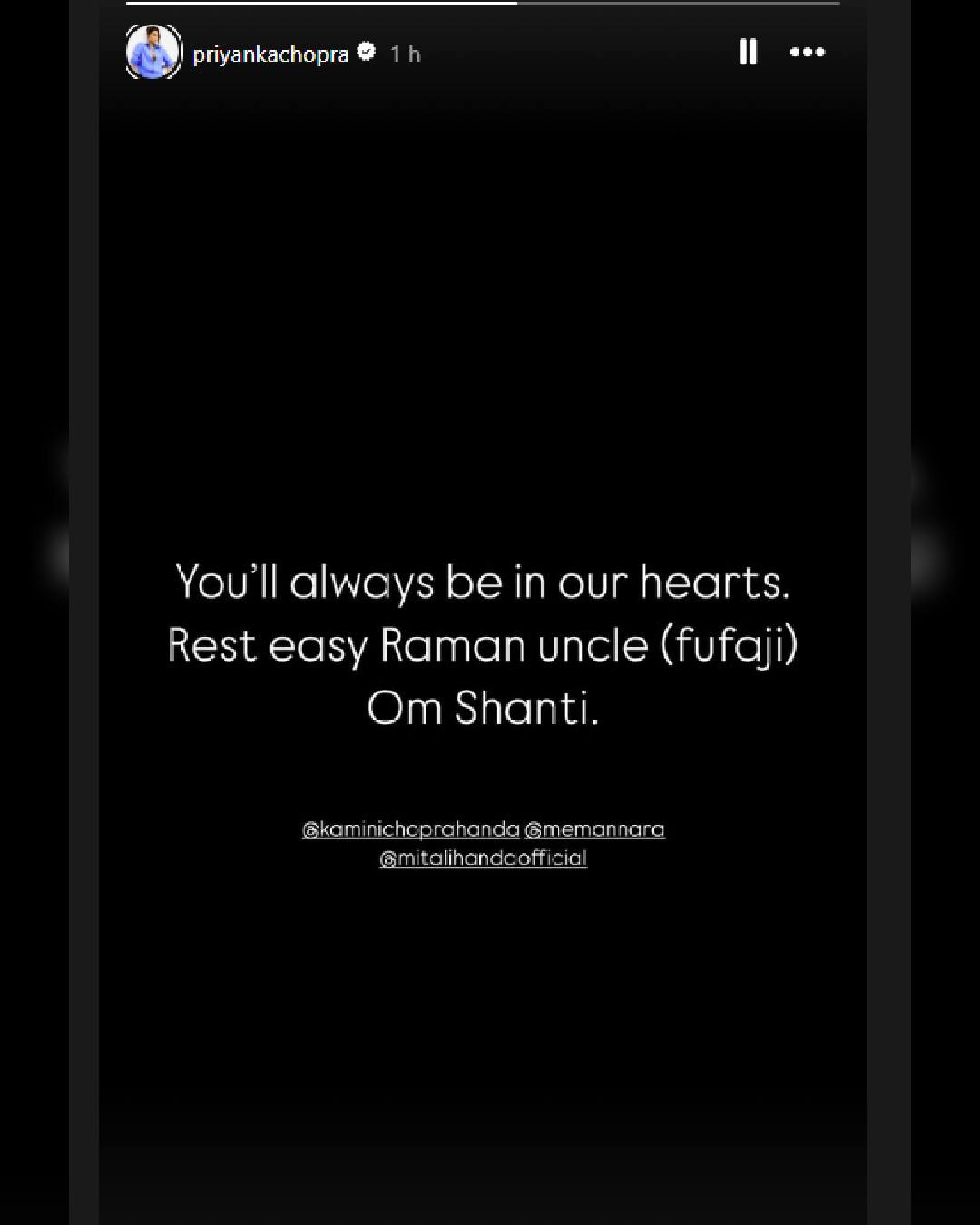
Task: Open priyankachopra's profile picture
Action: click(153, 52)
